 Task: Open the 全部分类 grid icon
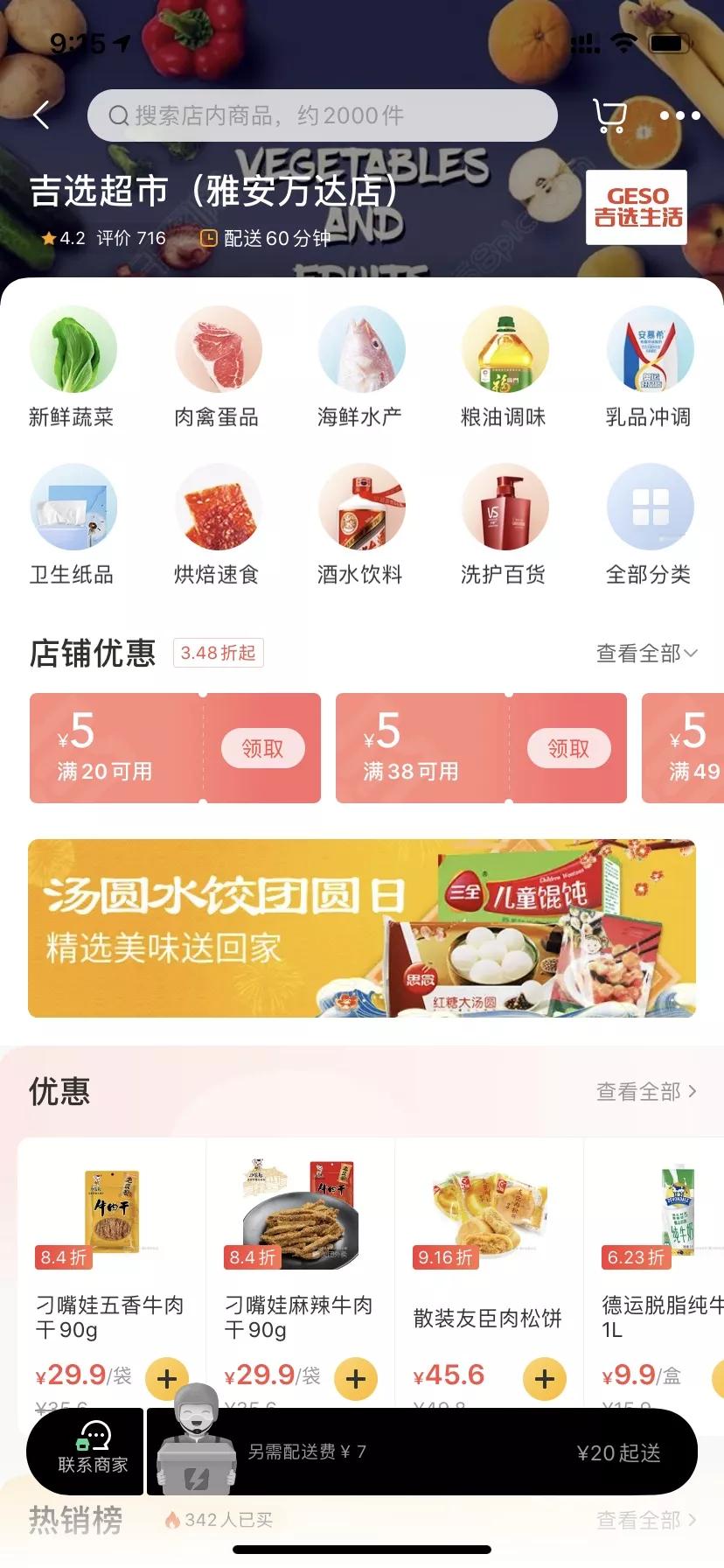point(650,507)
